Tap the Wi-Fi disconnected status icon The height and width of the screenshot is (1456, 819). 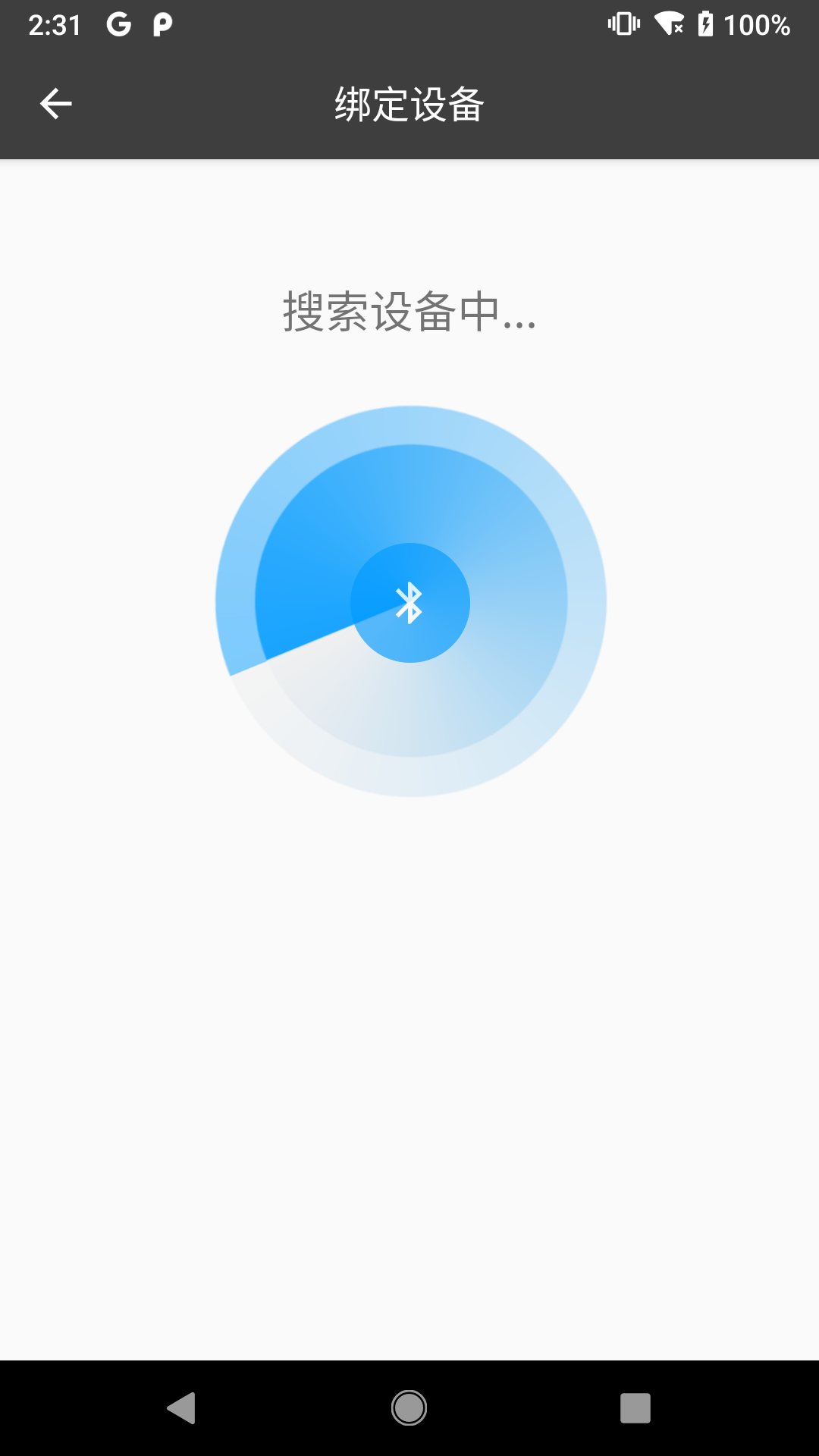click(x=667, y=25)
